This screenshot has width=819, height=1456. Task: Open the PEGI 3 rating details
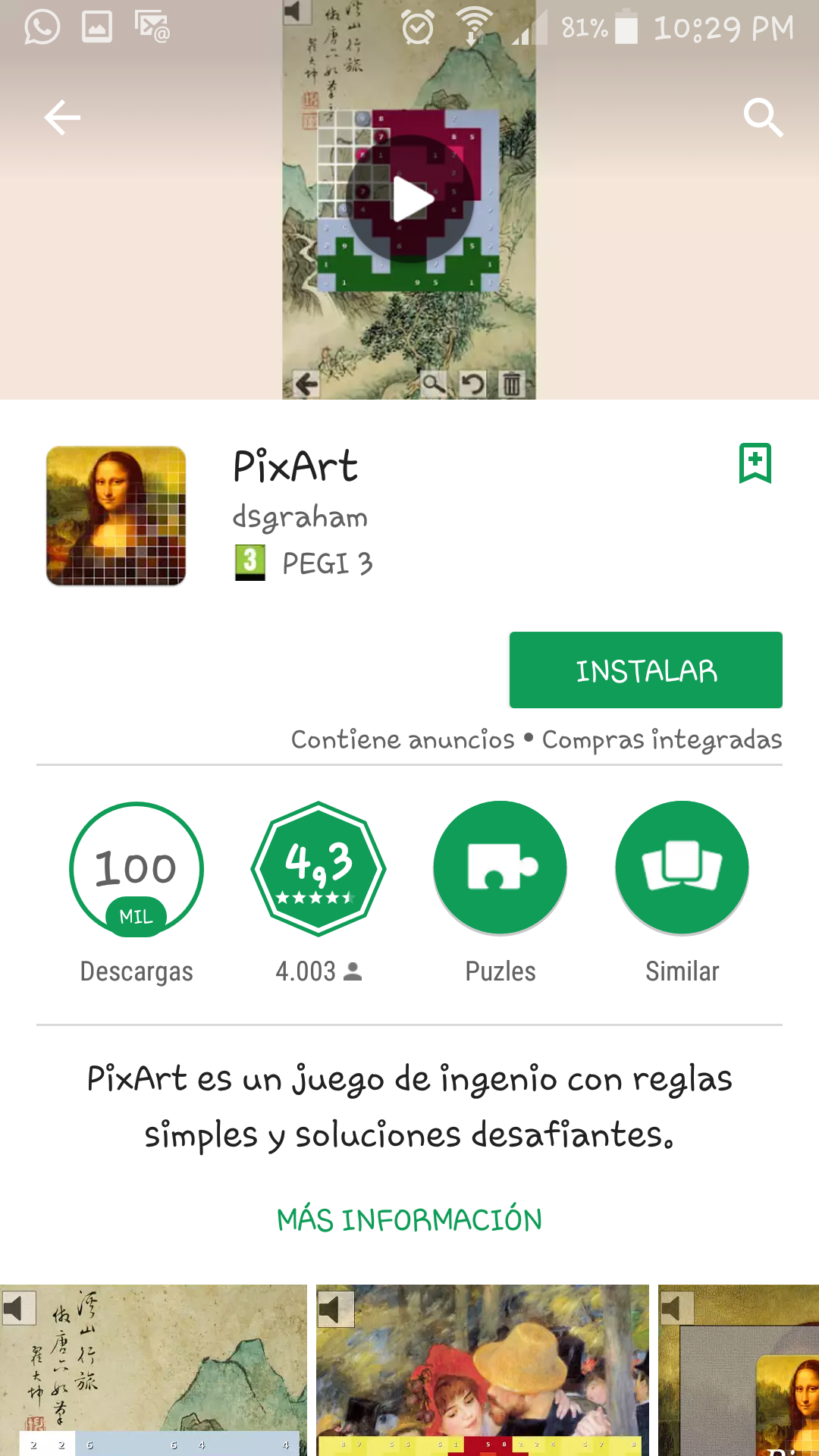click(305, 563)
